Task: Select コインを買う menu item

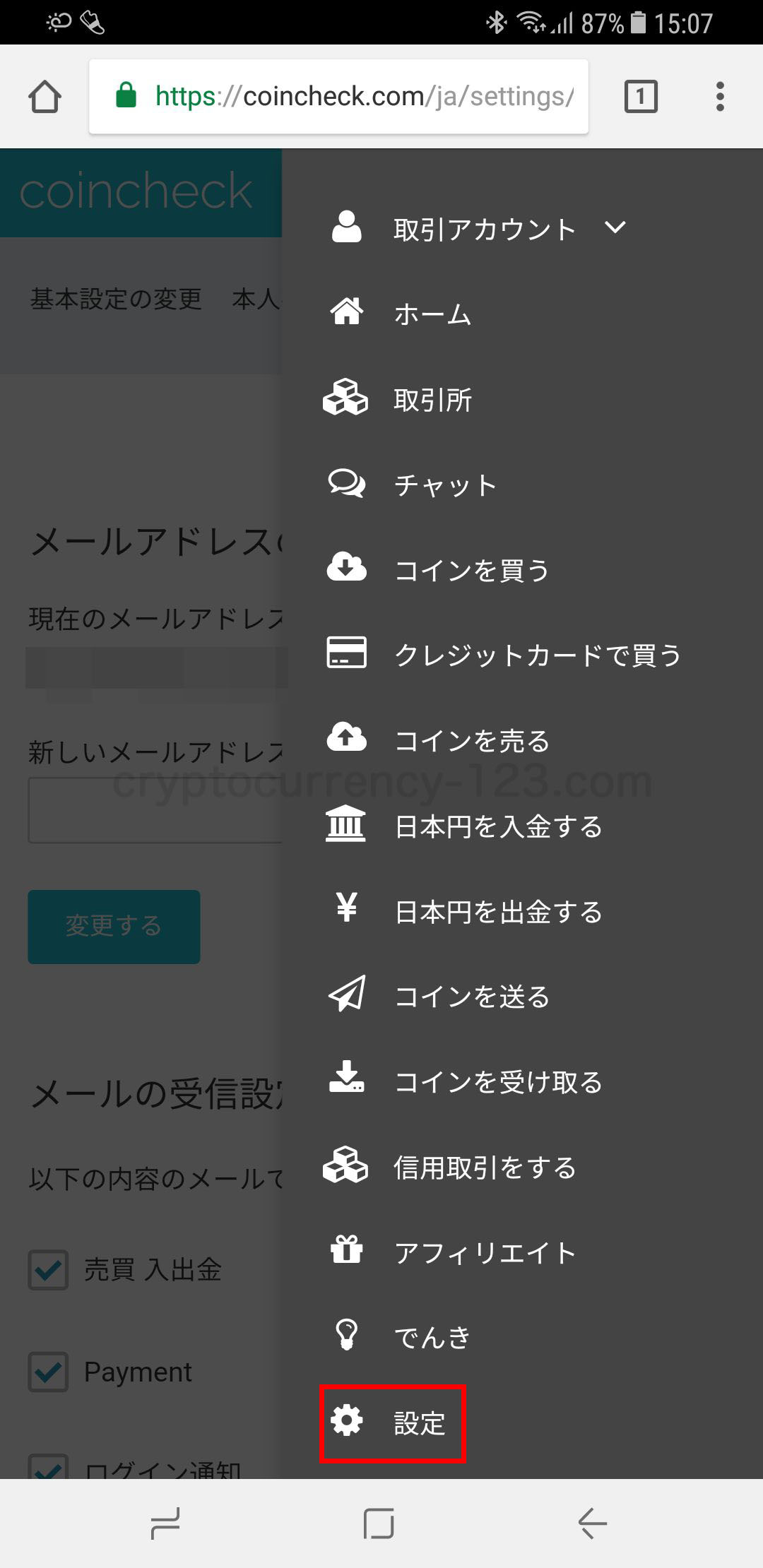Action: (x=438, y=570)
